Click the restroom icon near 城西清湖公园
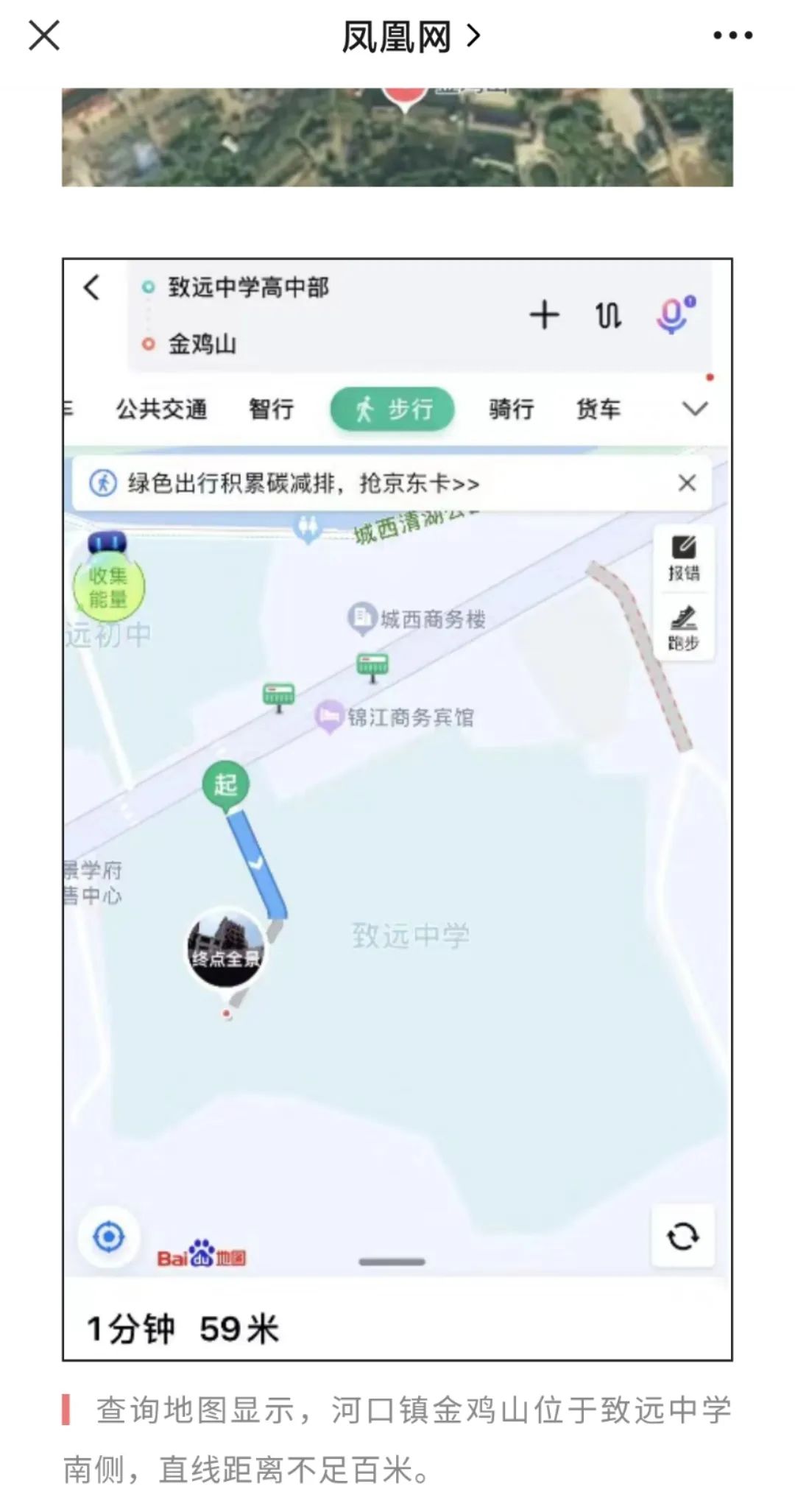This screenshot has width=795, height=1512. (306, 527)
